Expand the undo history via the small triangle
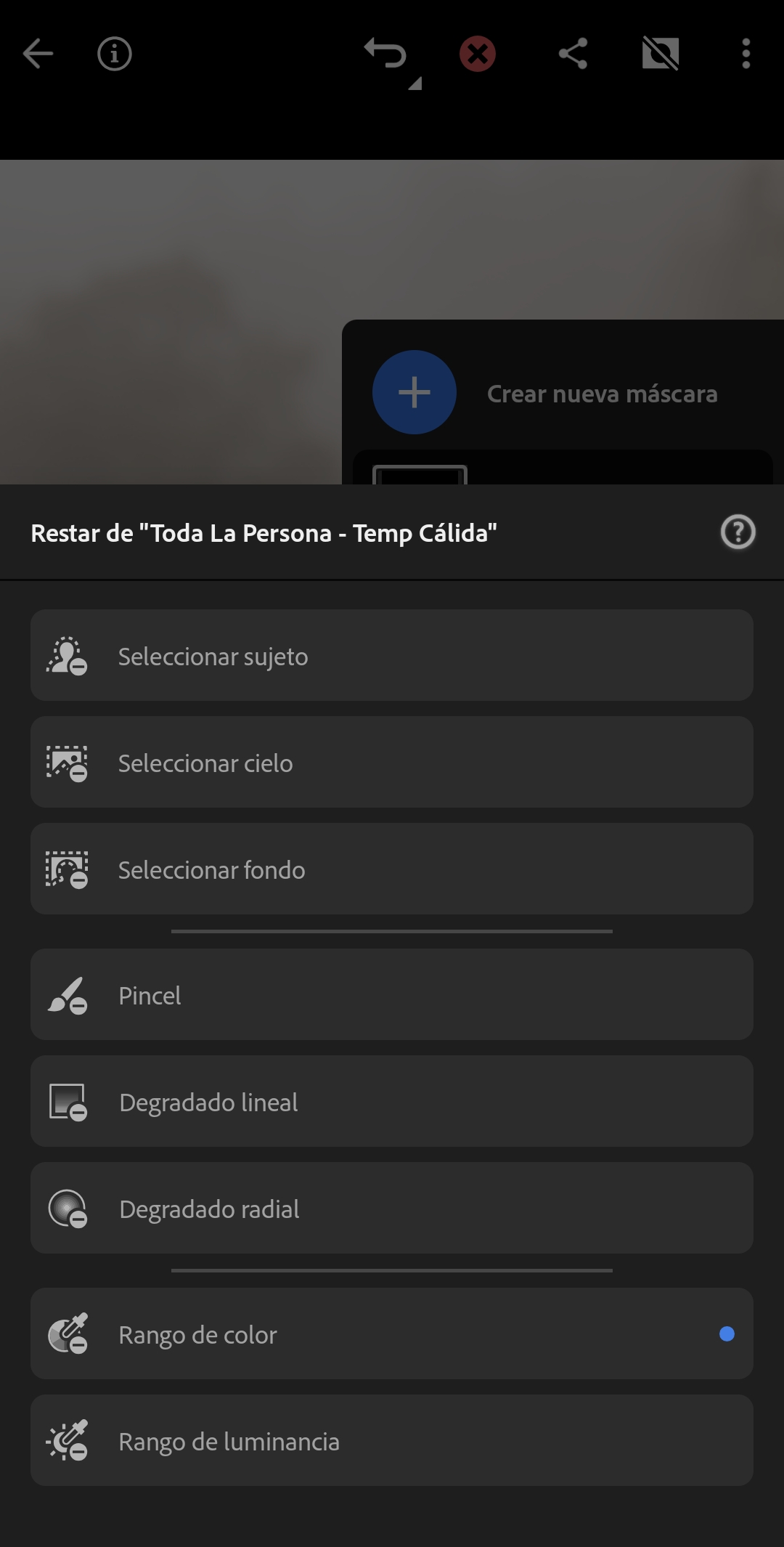The width and height of the screenshot is (784, 1547). tap(414, 84)
